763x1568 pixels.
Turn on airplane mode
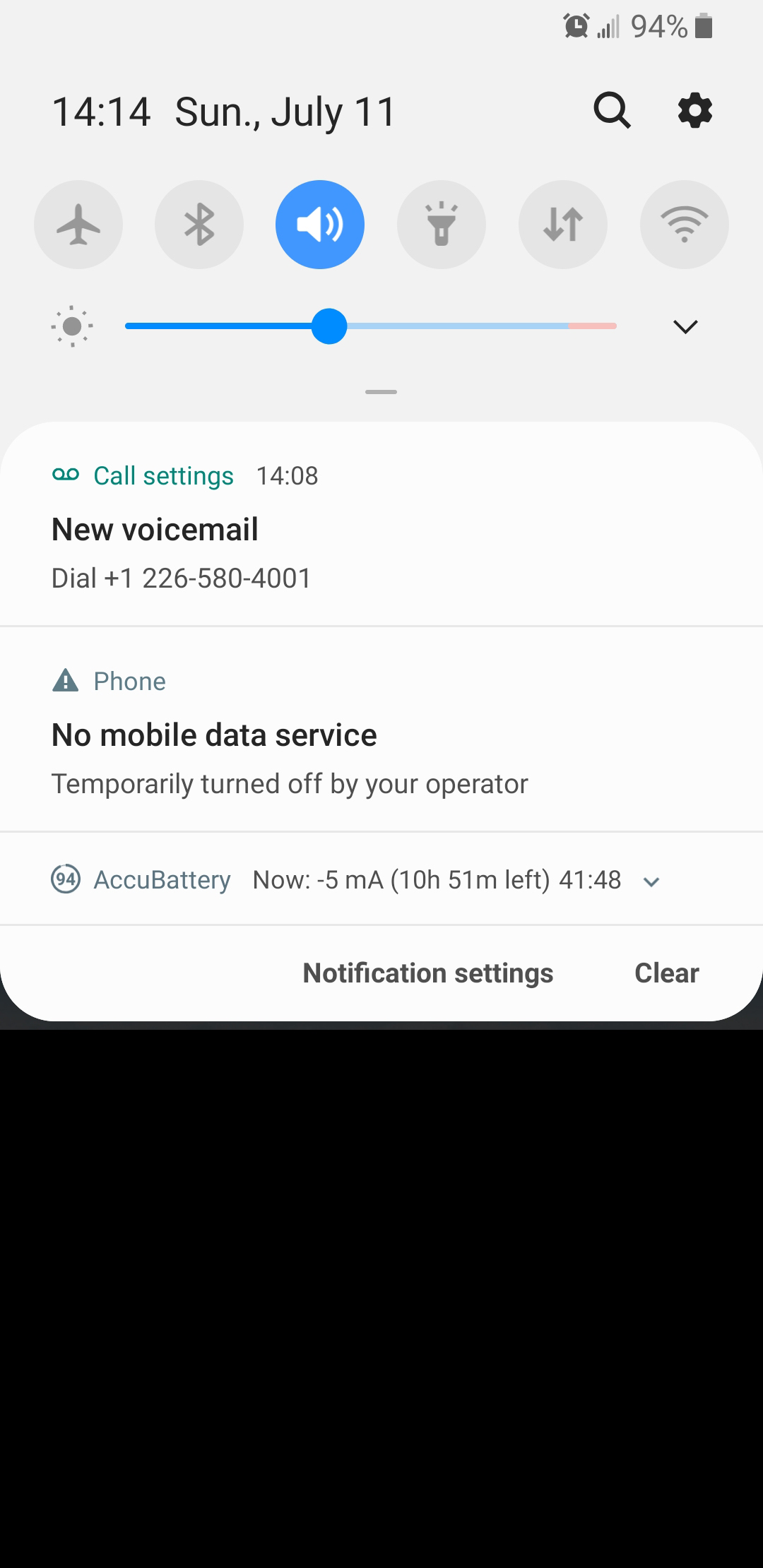[x=78, y=225]
